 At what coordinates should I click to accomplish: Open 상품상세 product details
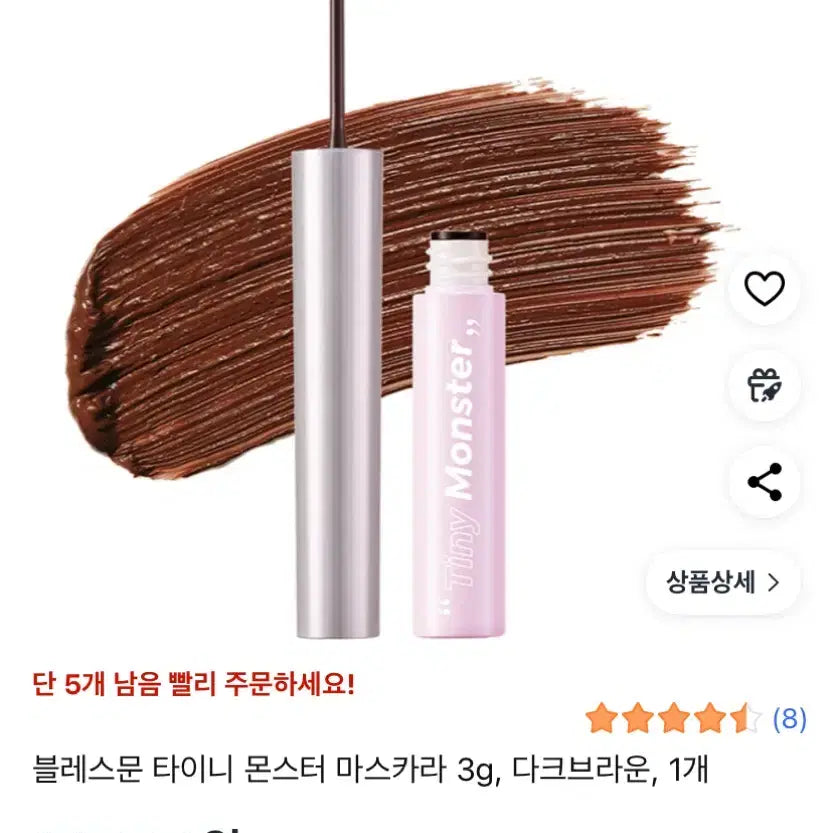pos(721,583)
